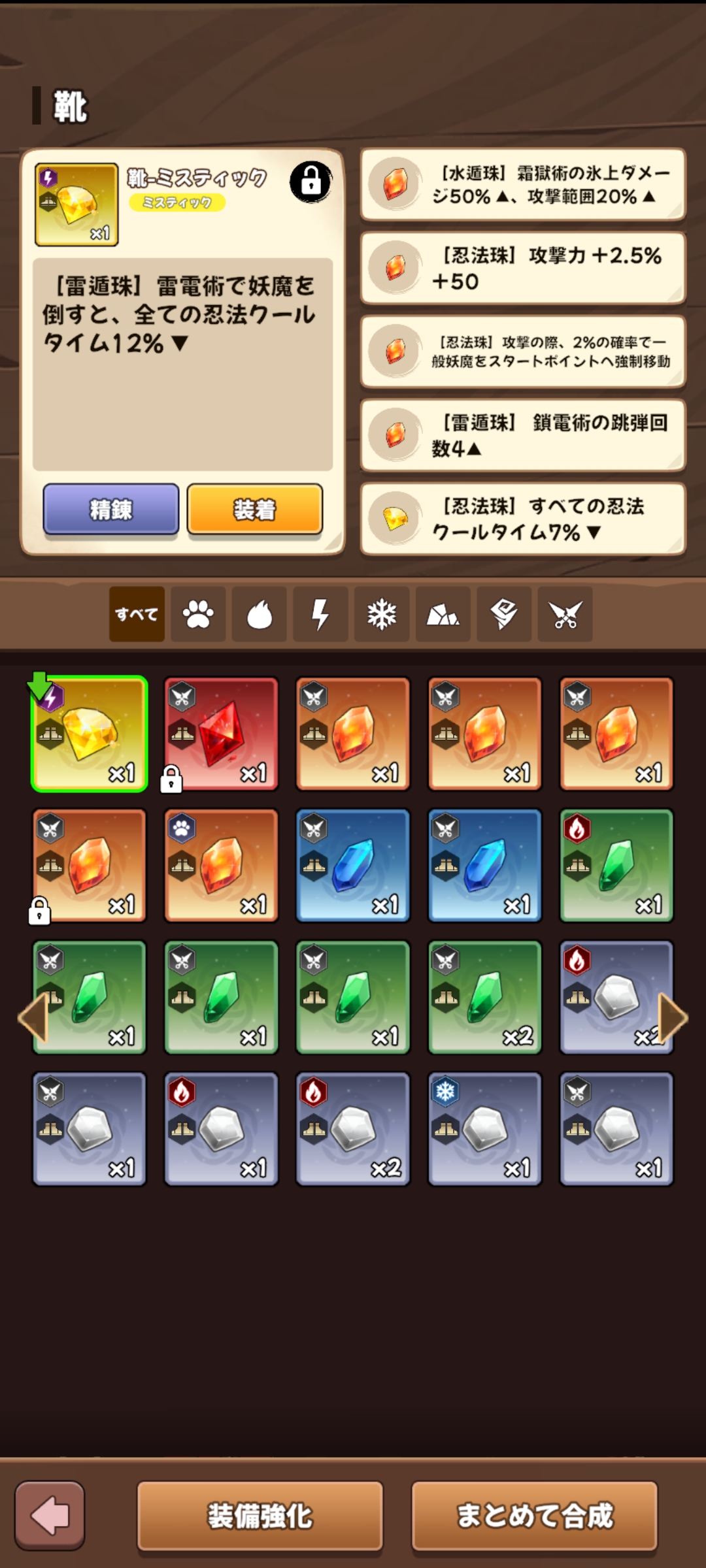Go to next page with right arrow
The image size is (706, 1568).
click(673, 1018)
